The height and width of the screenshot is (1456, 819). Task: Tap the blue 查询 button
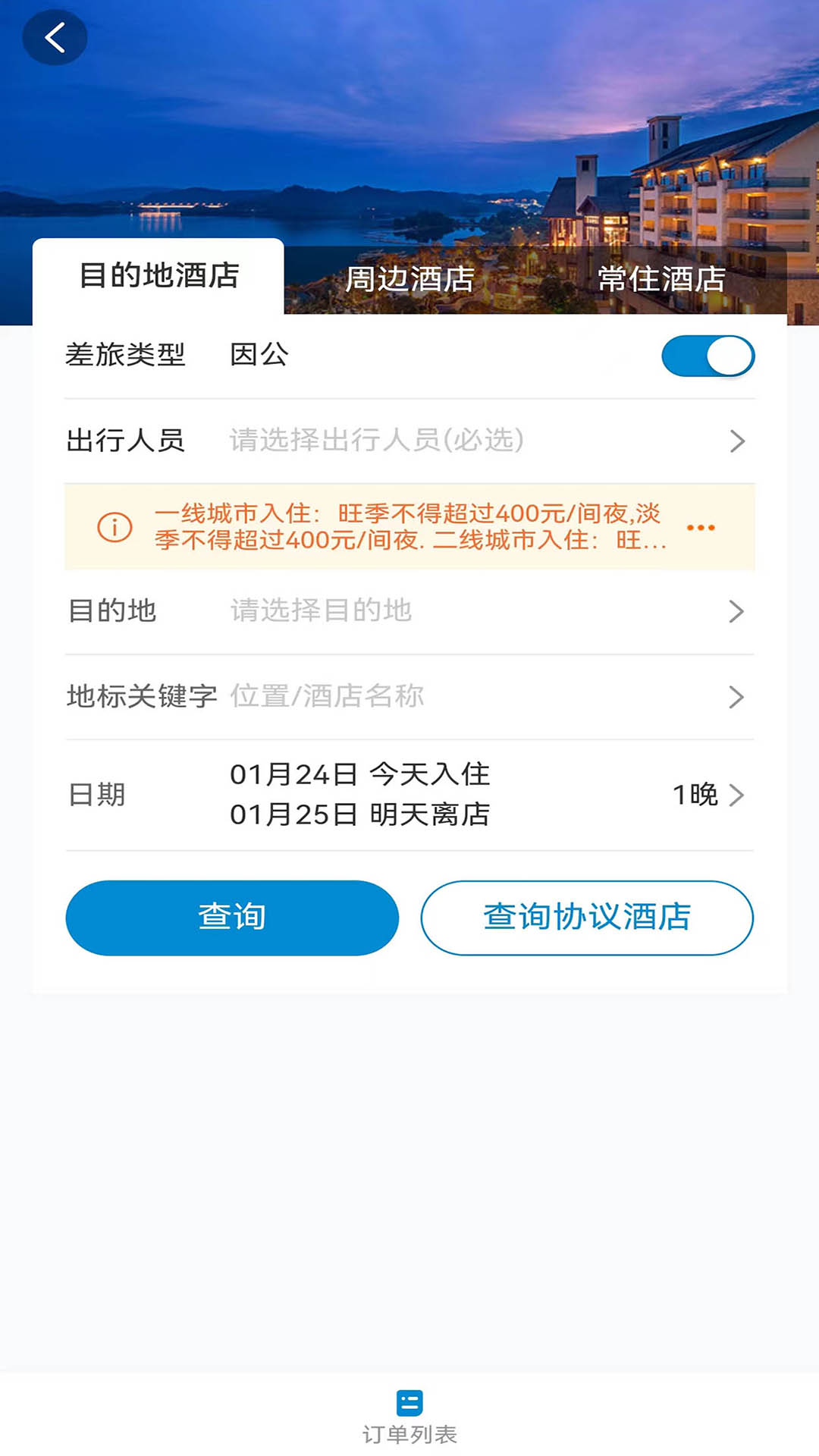coord(232,918)
